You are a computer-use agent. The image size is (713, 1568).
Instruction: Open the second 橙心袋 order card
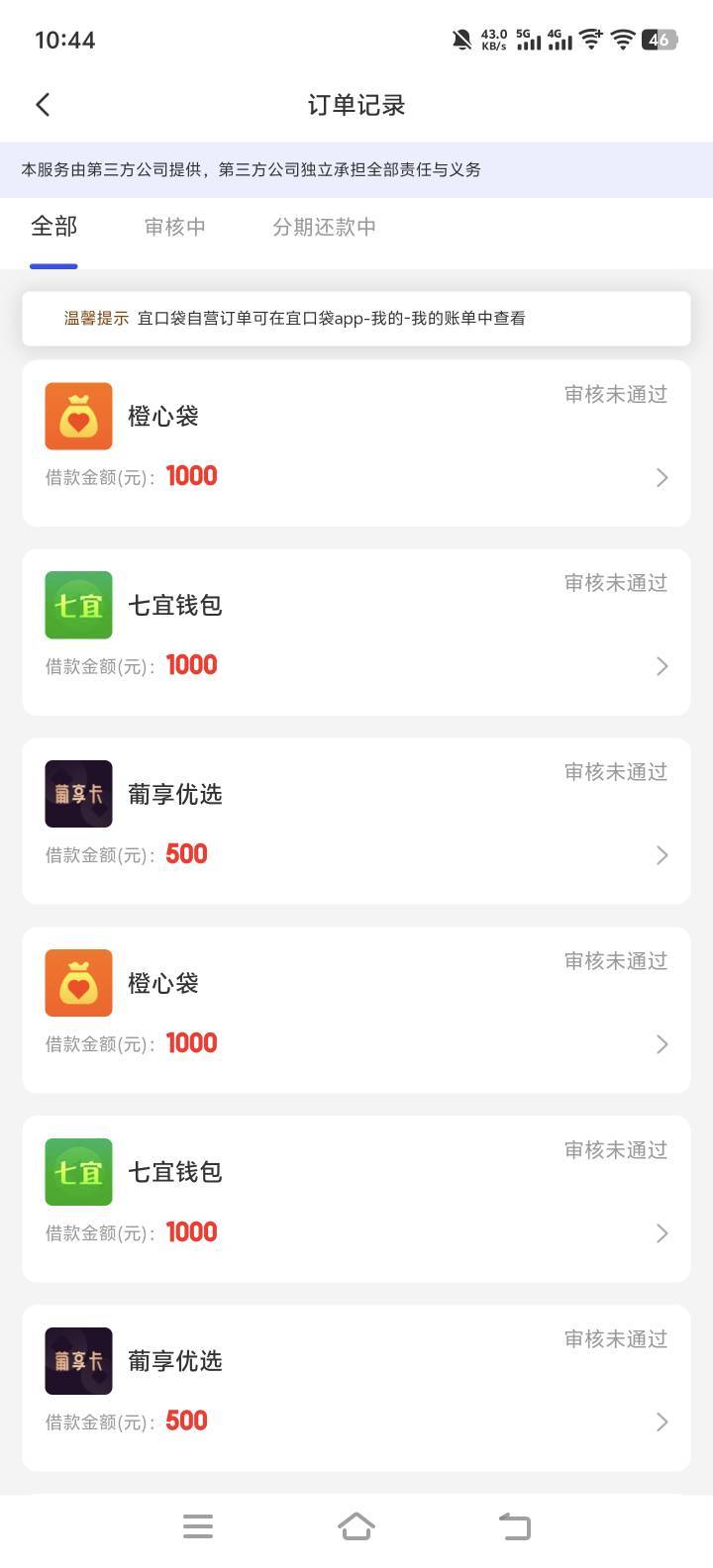(x=356, y=1011)
